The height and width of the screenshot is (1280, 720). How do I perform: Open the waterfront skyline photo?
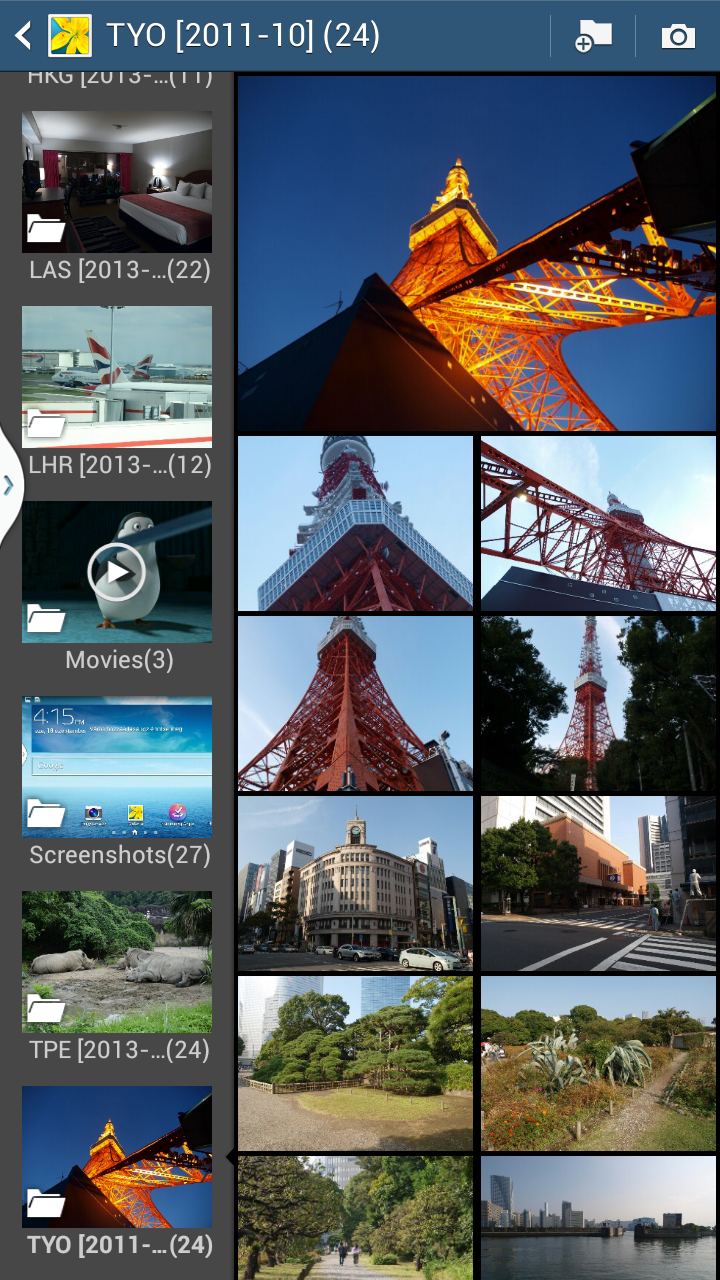coord(598,1218)
